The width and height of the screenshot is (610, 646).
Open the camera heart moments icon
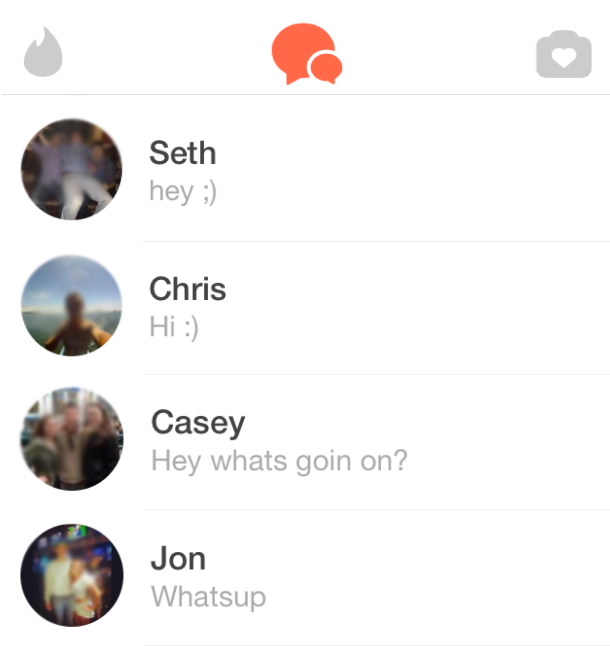point(564,55)
